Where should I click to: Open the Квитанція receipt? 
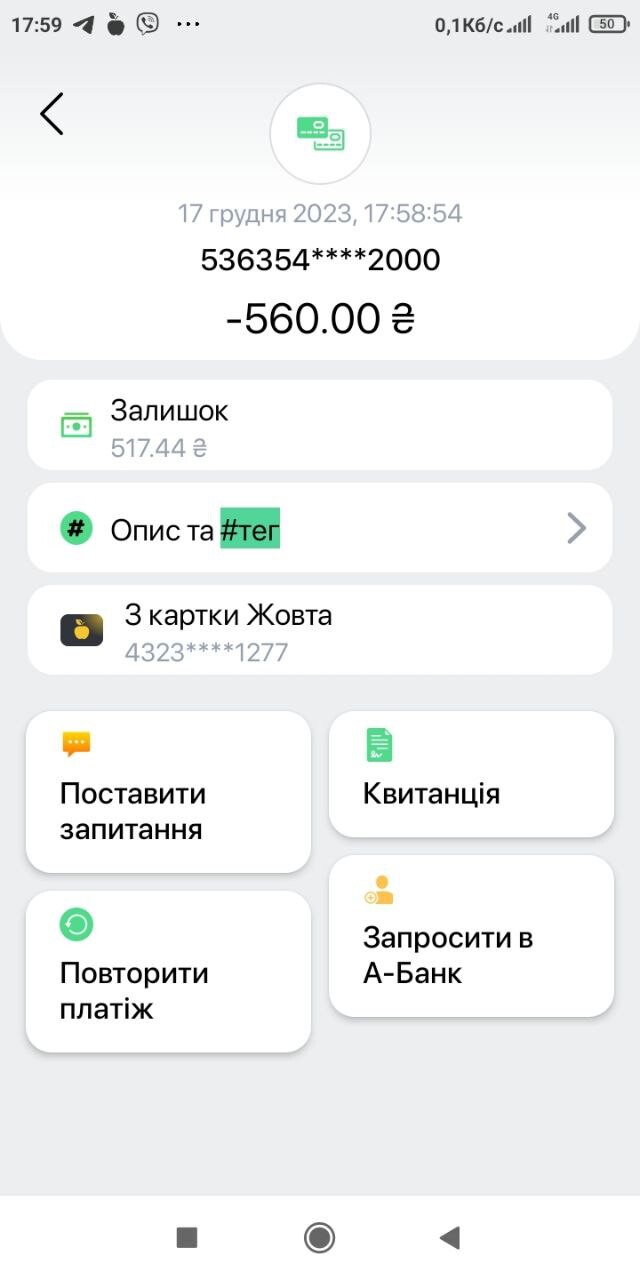[471, 774]
